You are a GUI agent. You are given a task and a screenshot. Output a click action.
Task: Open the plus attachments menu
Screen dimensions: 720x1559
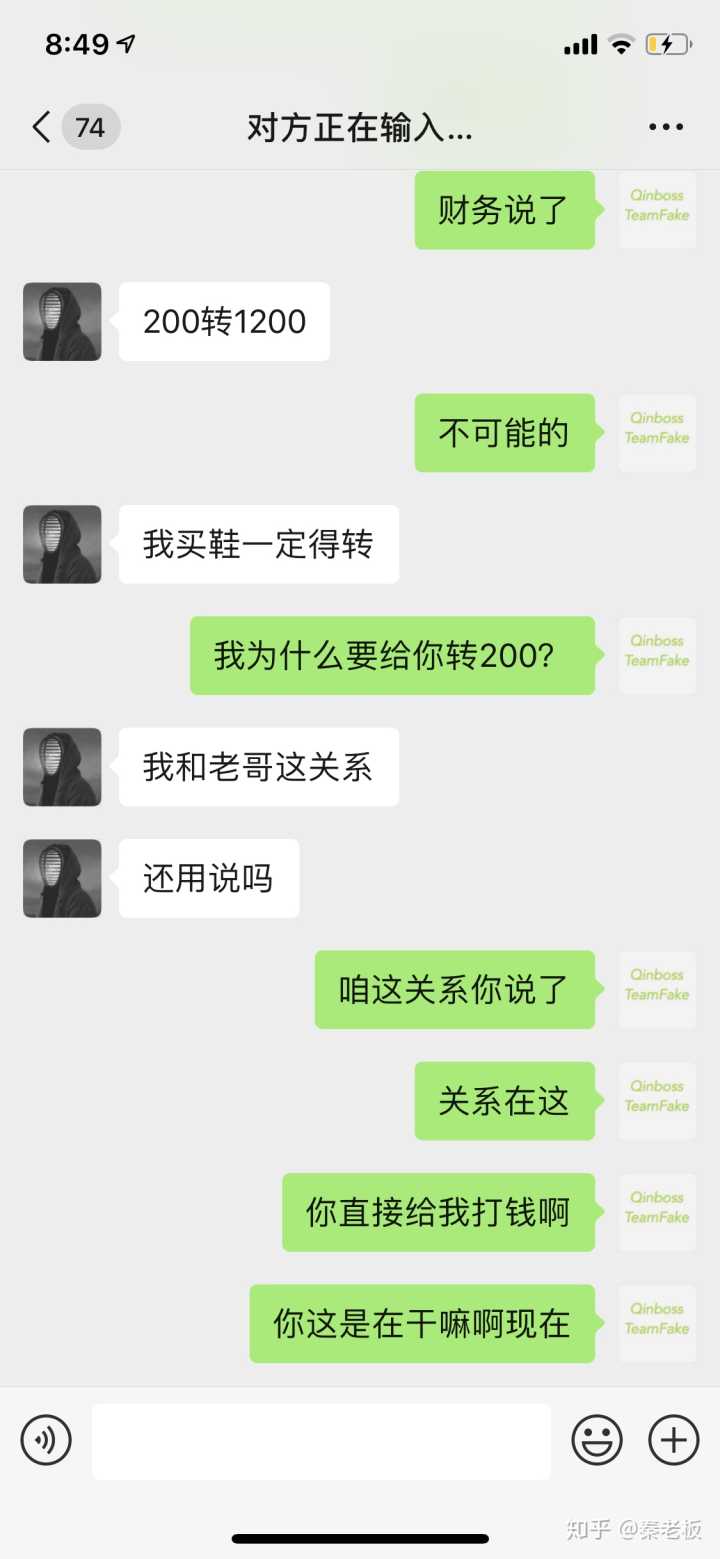coord(674,1440)
